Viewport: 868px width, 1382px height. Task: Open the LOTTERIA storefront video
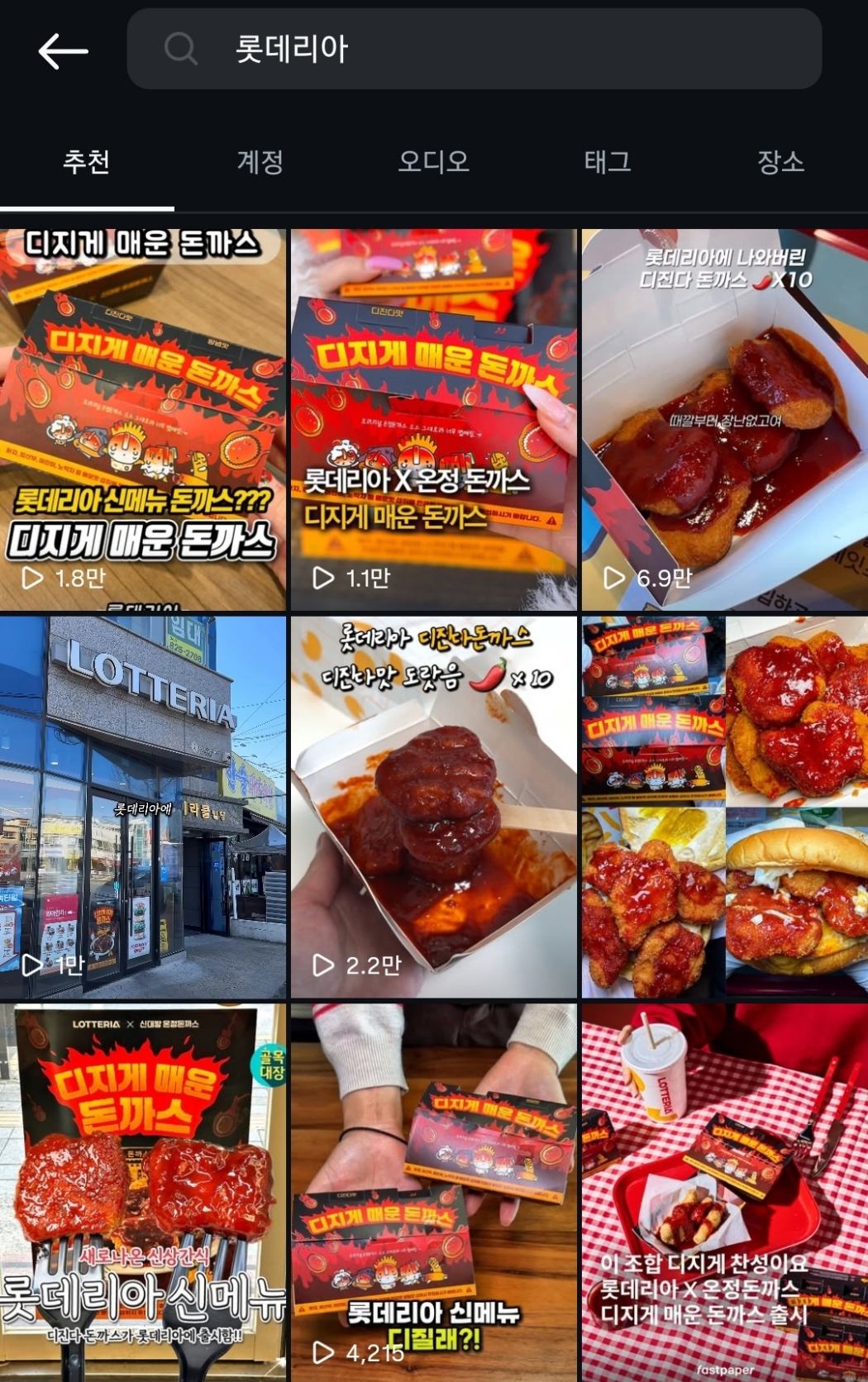pyautogui.click(x=143, y=807)
